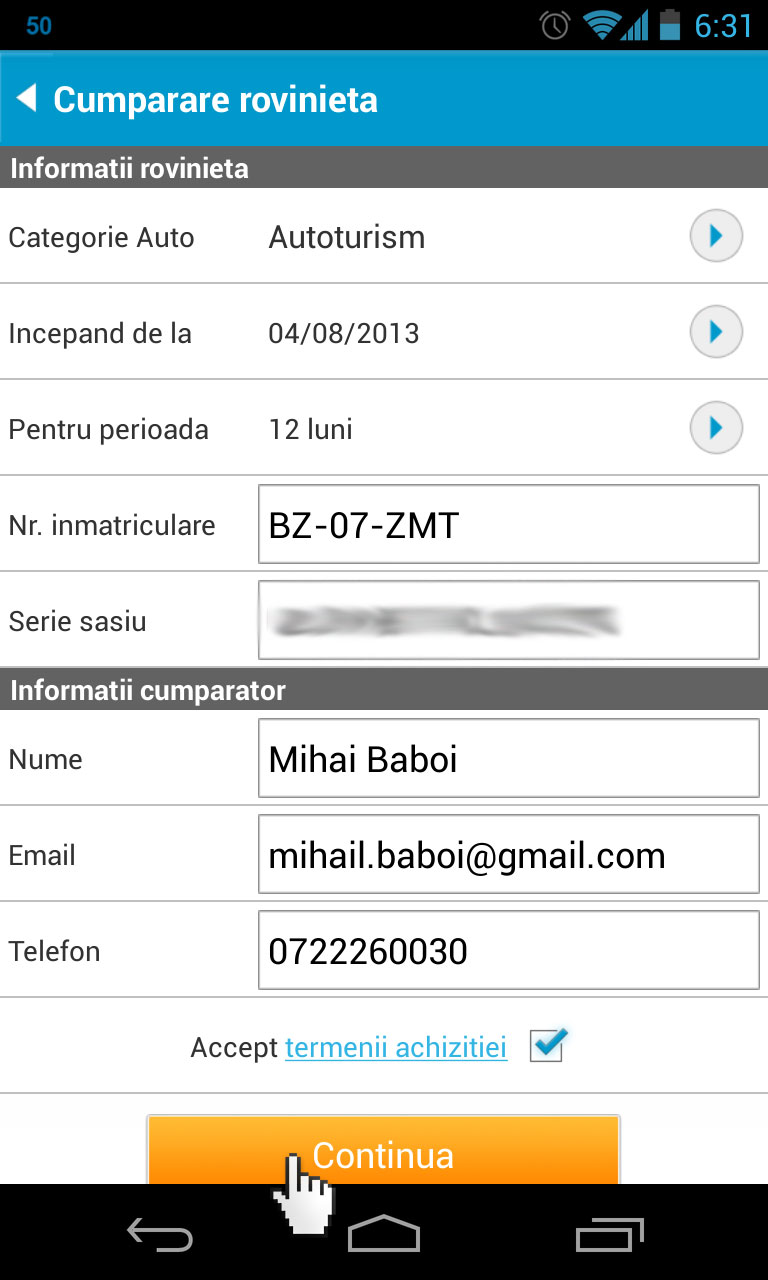Screen dimensions: 768x1280
Task: Open the recent apps overview
Action: point(610,1234)
